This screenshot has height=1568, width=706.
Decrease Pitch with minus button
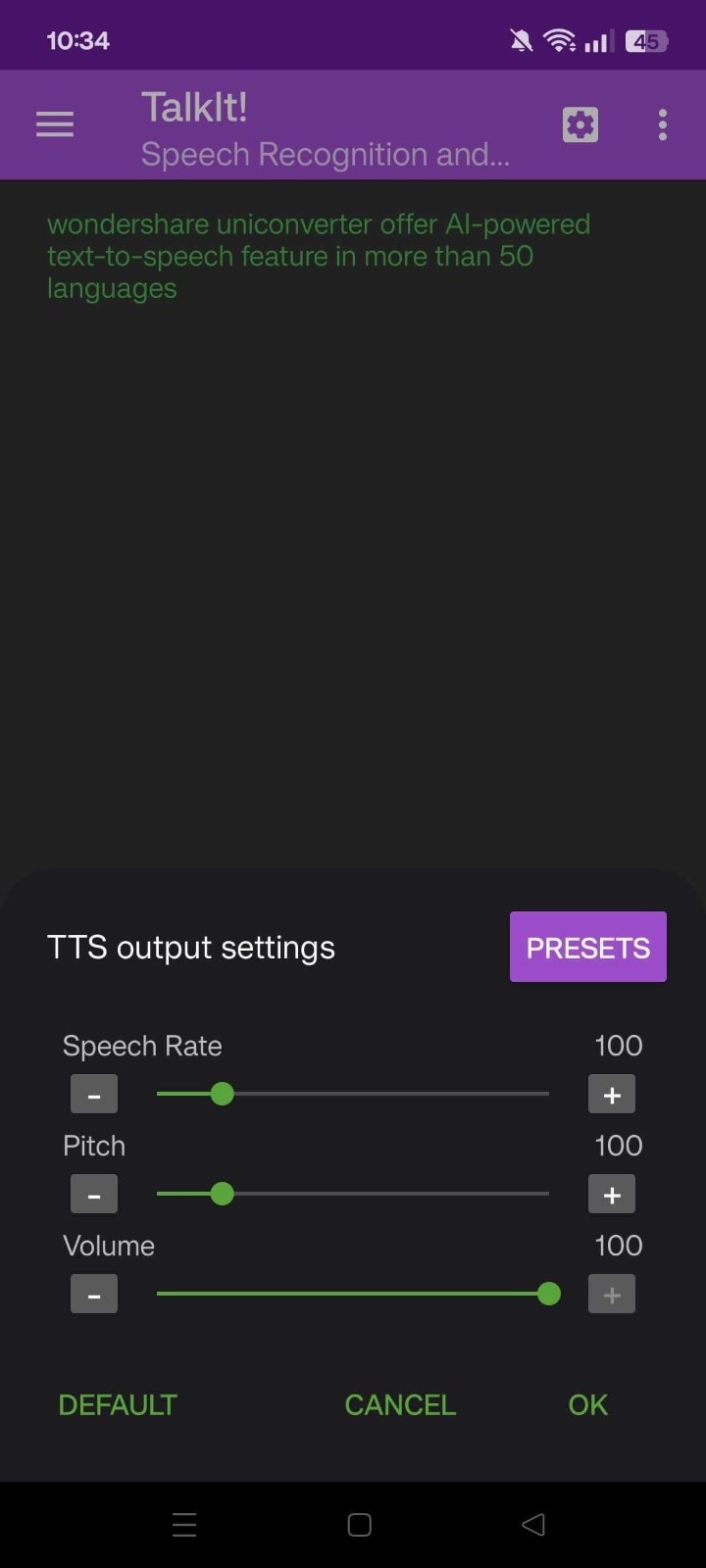[94, 1195]
